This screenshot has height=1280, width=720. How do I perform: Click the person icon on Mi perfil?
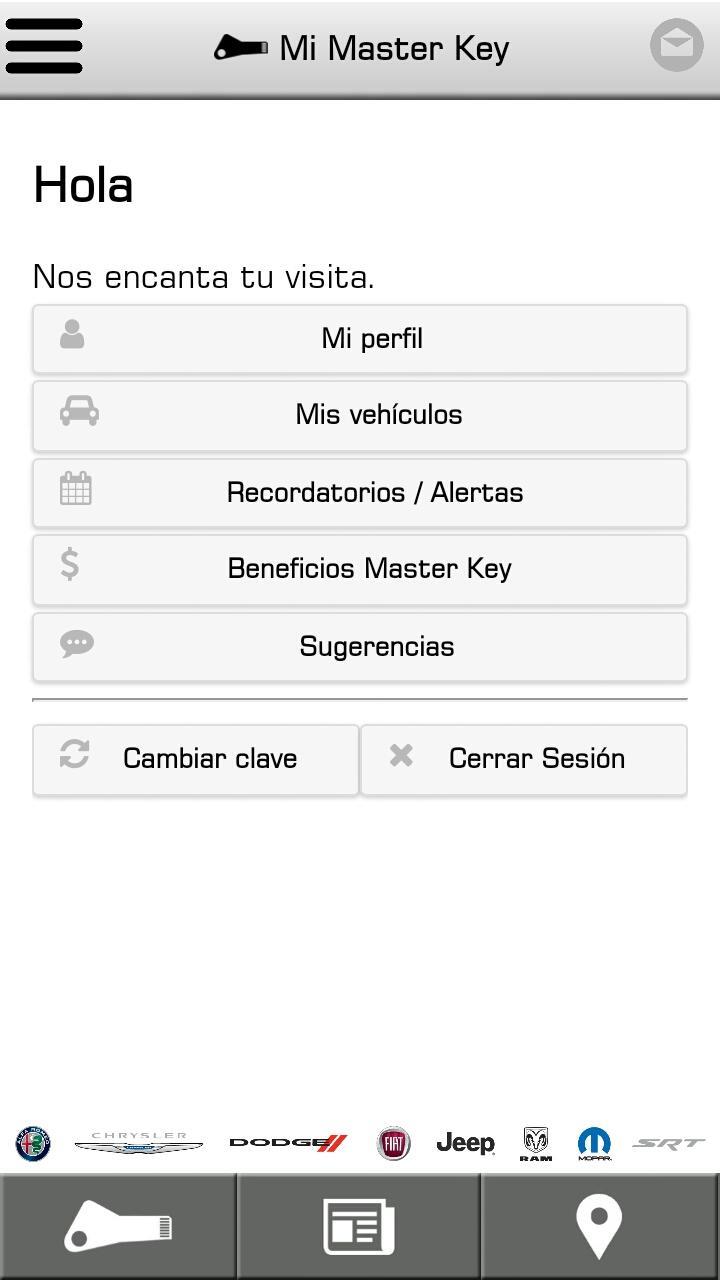coord(74,334)
